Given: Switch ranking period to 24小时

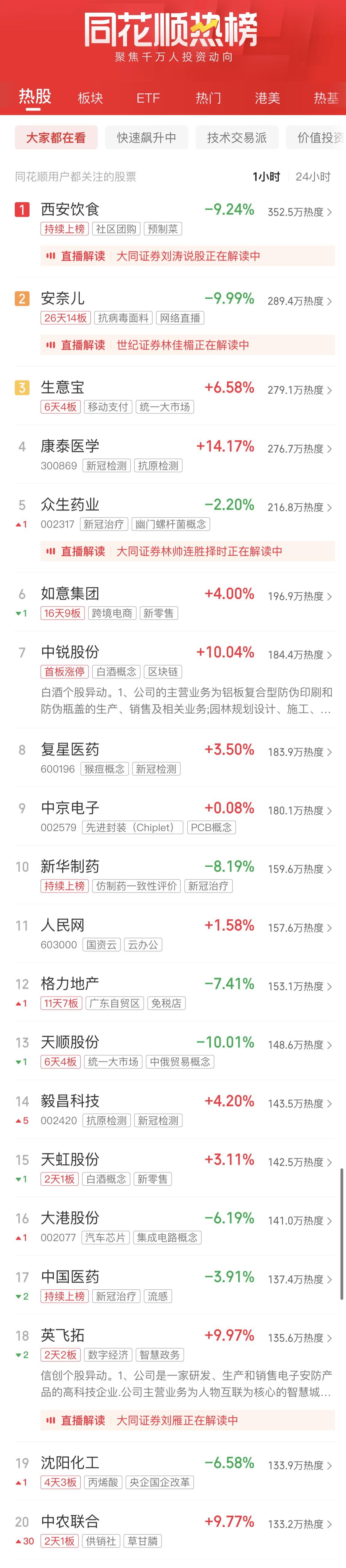Looking at the screenshot, I should (x=312, y=177).
